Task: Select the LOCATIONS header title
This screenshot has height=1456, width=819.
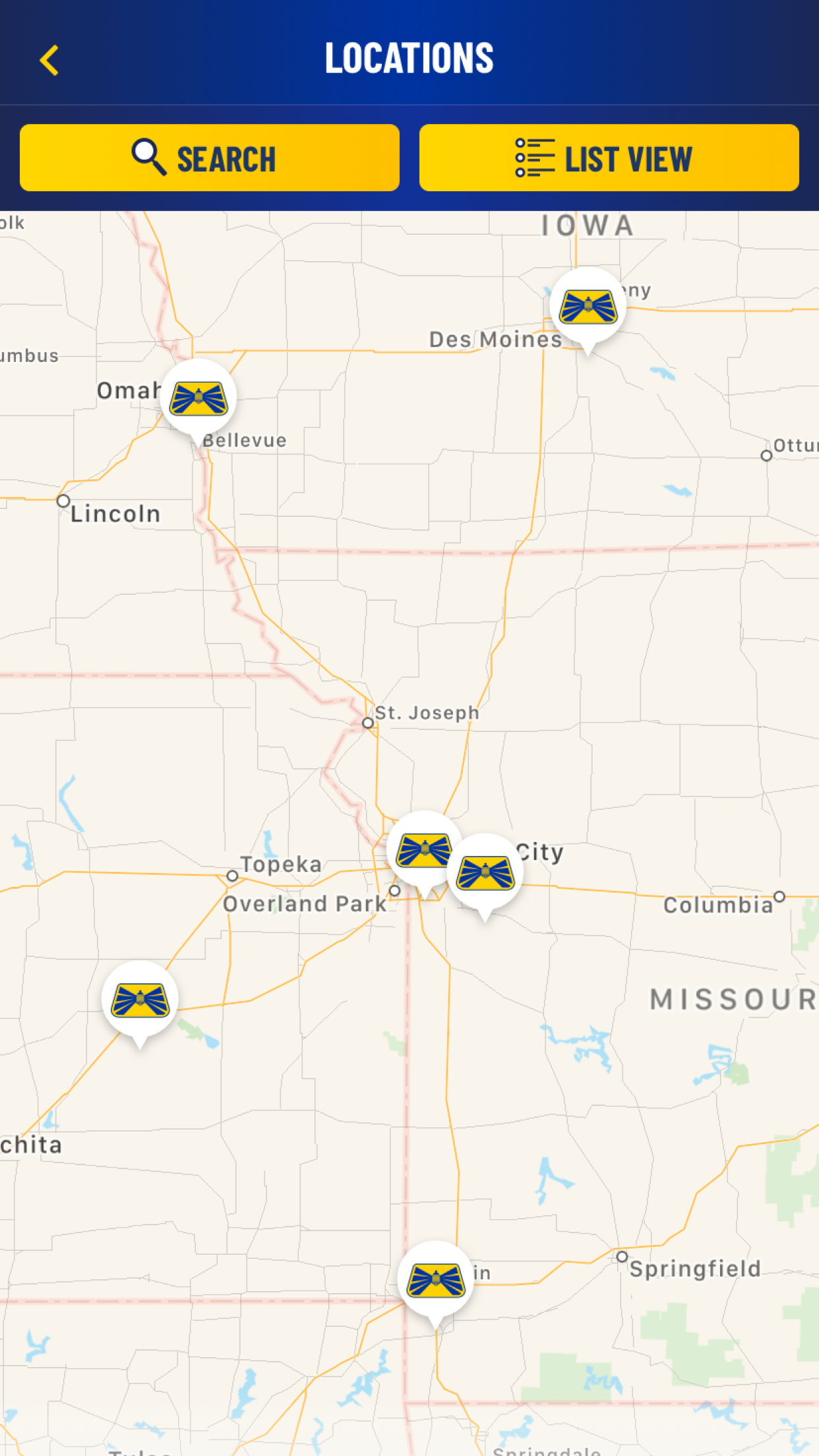Action: (409, 57)
